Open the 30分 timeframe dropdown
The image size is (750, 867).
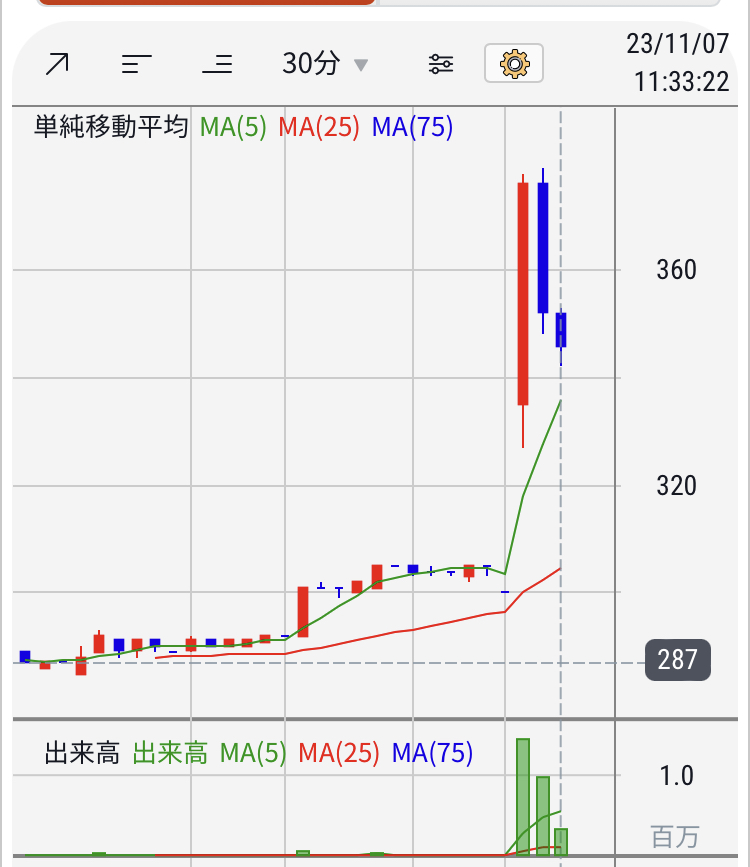tap(325, 65)
